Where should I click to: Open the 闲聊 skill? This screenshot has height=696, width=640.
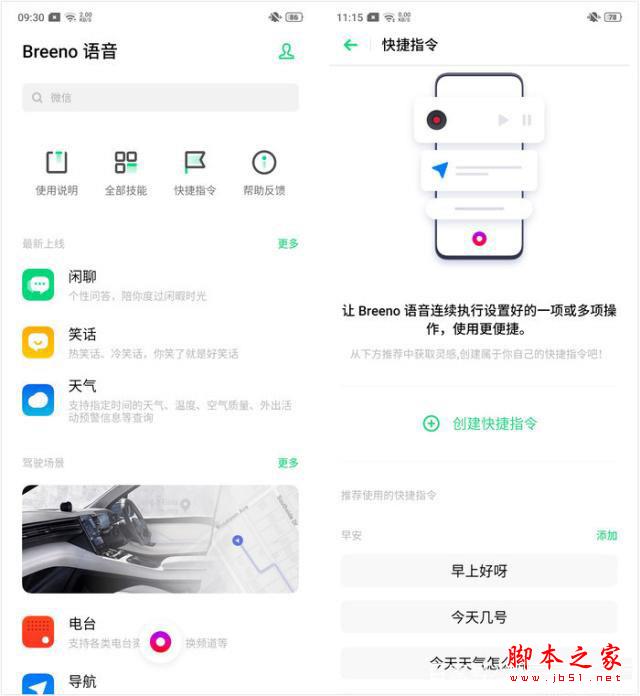click(x=160, y=285)
